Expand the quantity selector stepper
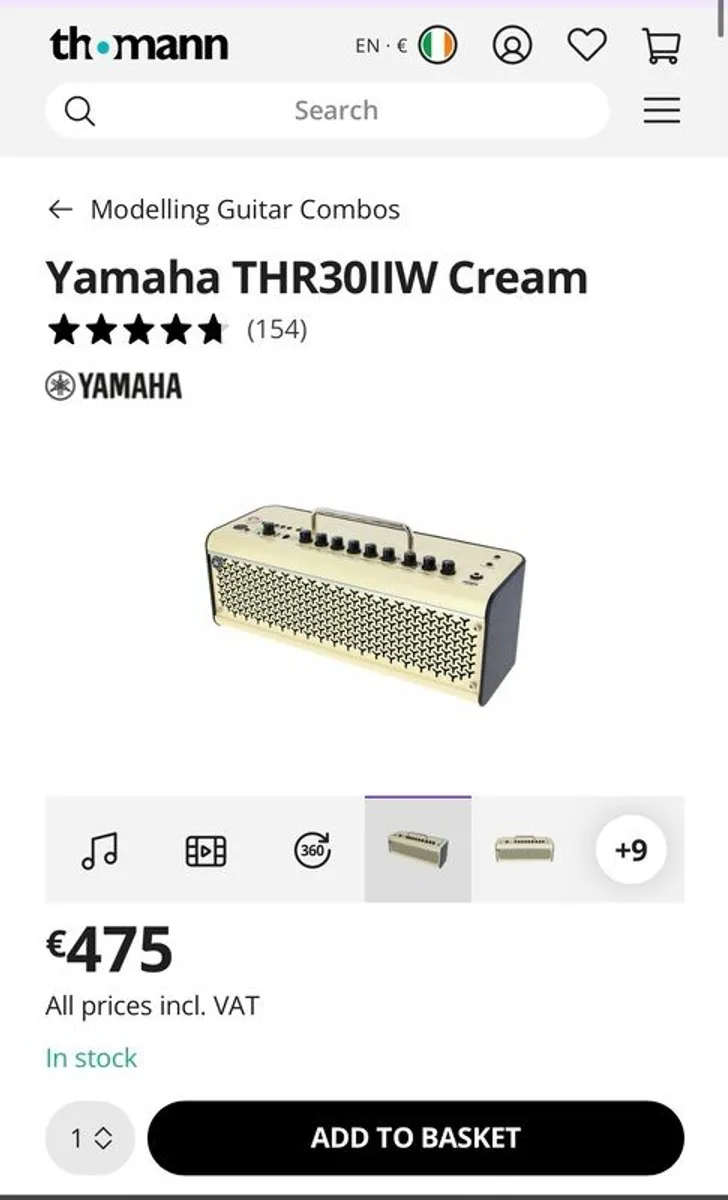Viewport: 728px width, 1200px height. 89,1137
